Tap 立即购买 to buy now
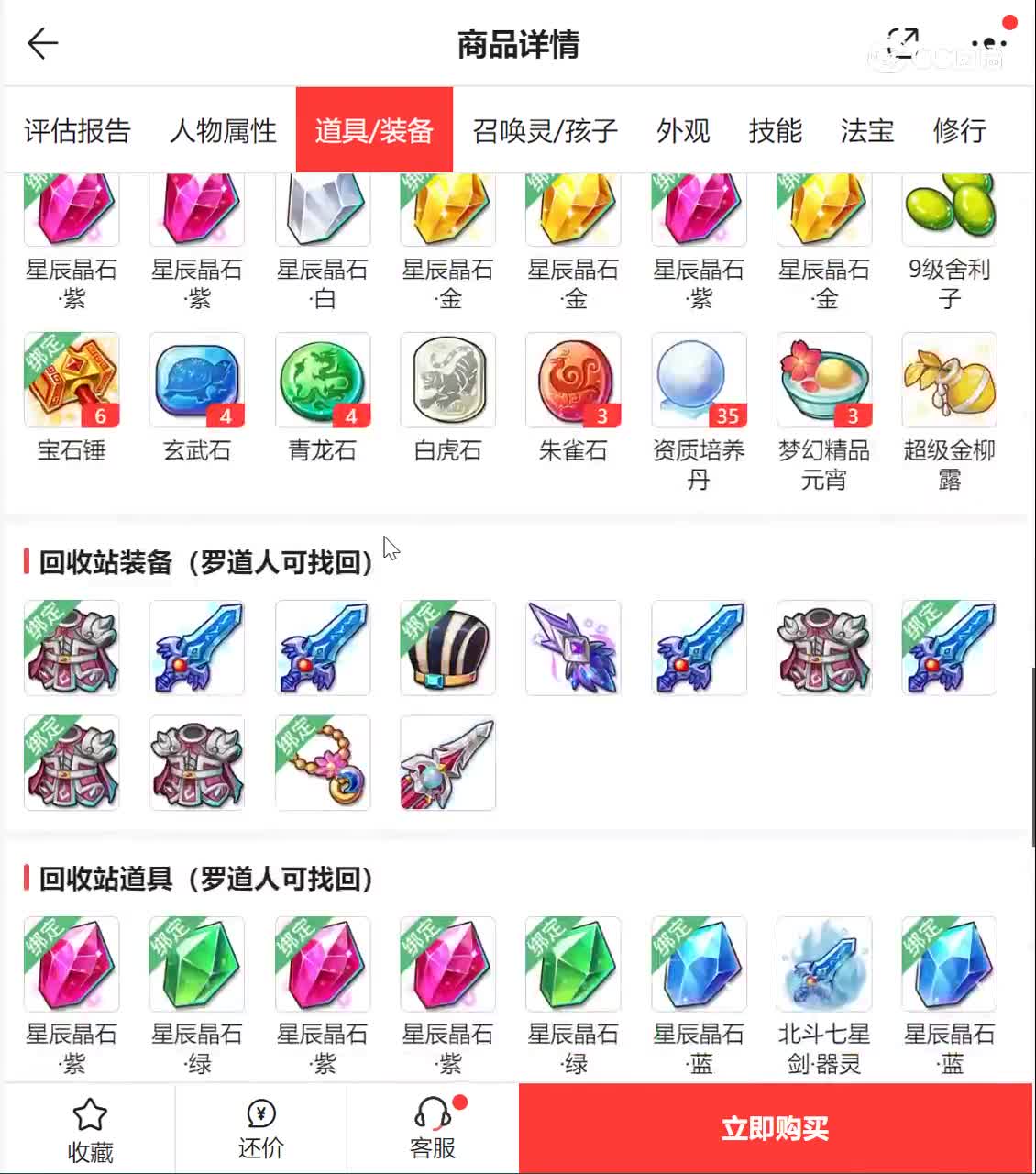Image resolution: width=1036 pixels, height=1174 pixels. [776, 1129]
